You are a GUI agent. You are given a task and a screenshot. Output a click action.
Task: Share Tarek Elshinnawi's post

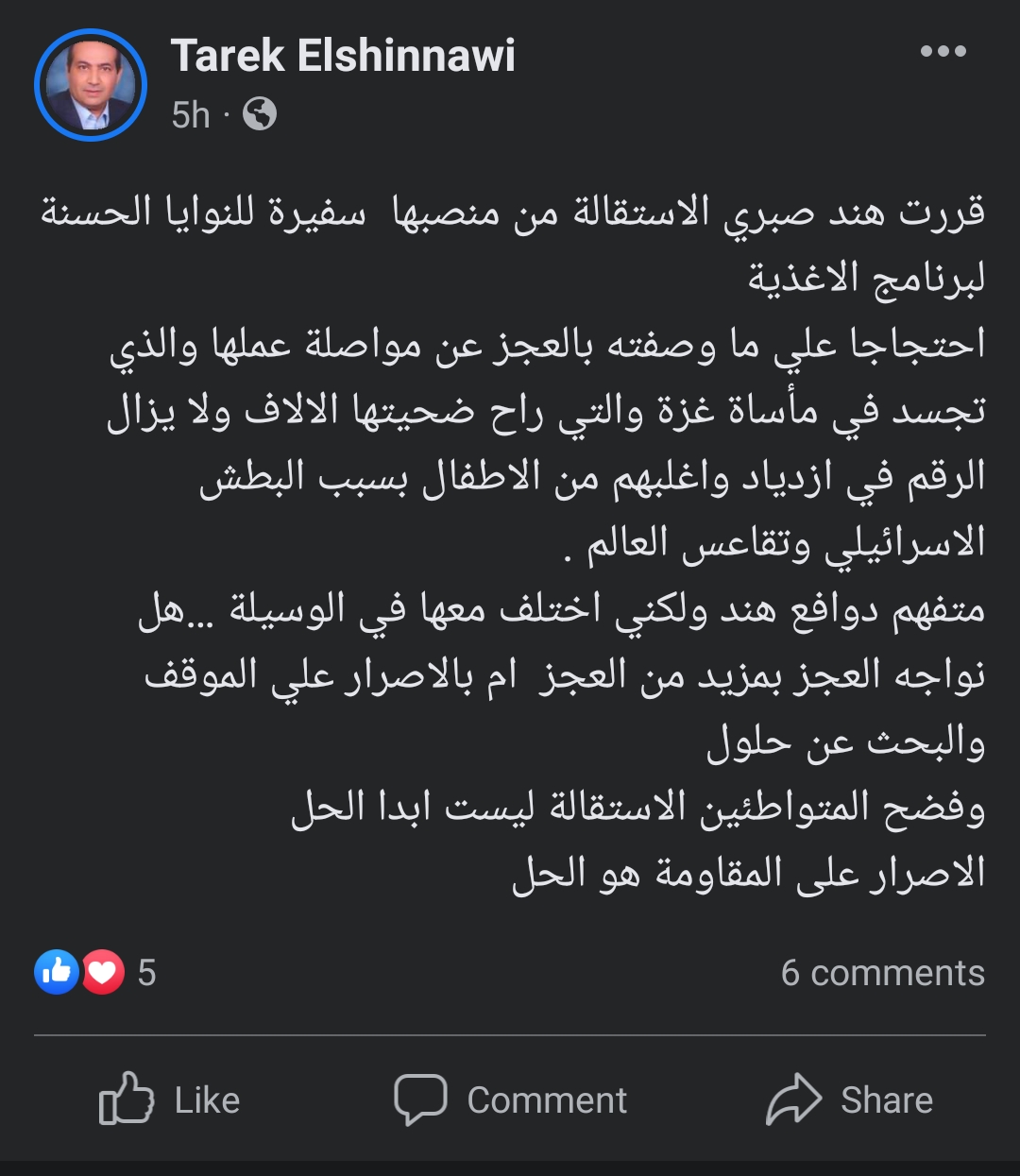[849, 1099]
